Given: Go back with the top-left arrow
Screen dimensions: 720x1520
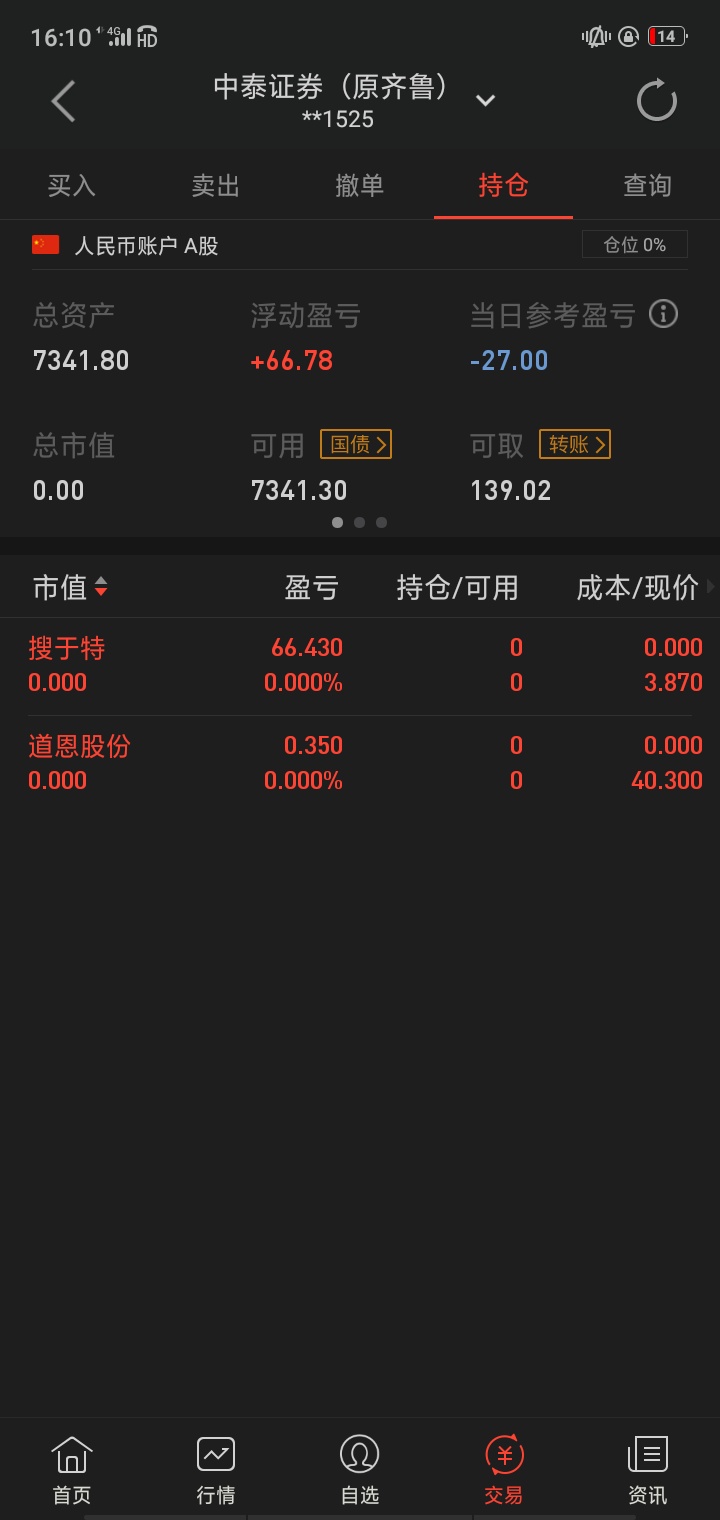Looking at the screenshot, I should click(x=63, y=101).
